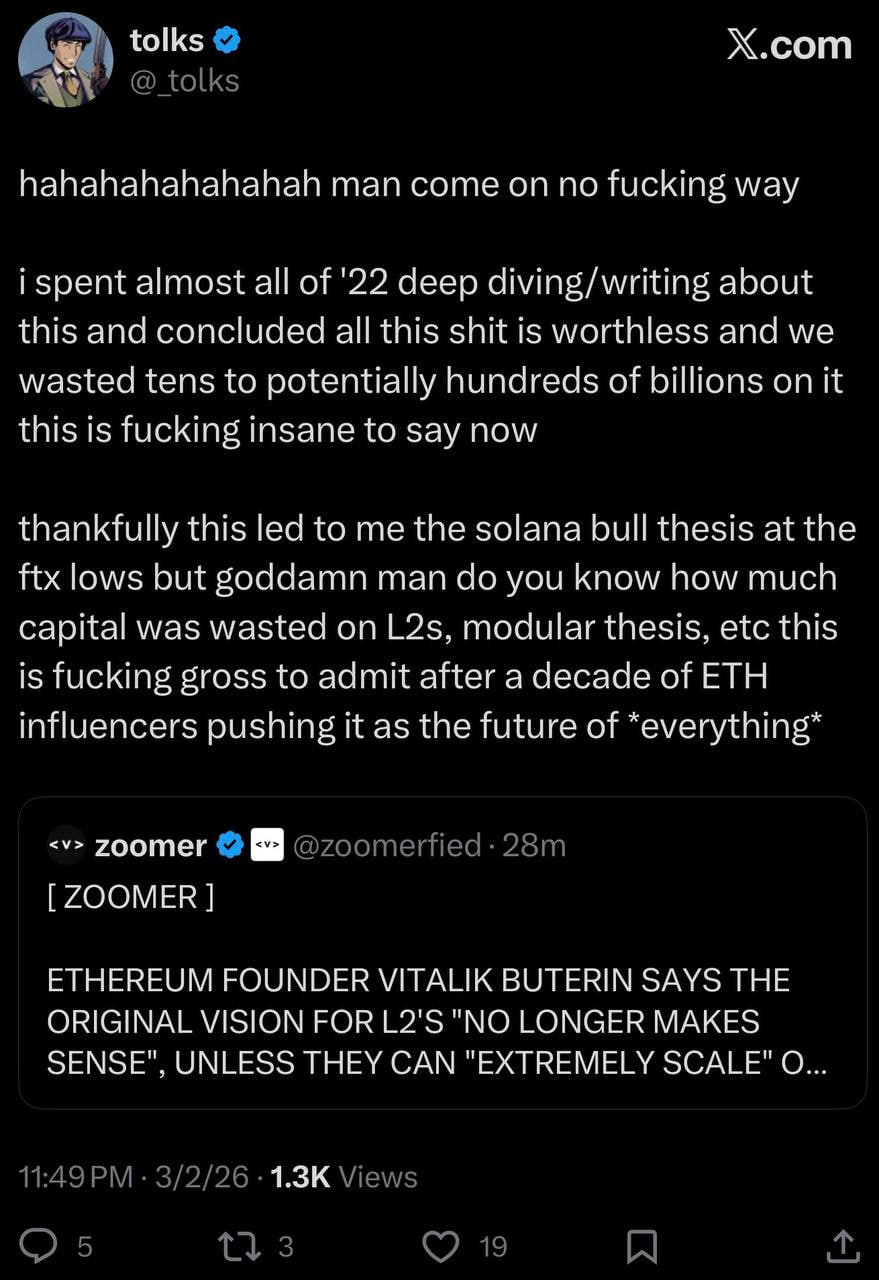Like tolks' post with the heart
Image resolution: width=879 pixels, height=1280 pixels.
click(x=439, y=1246)
